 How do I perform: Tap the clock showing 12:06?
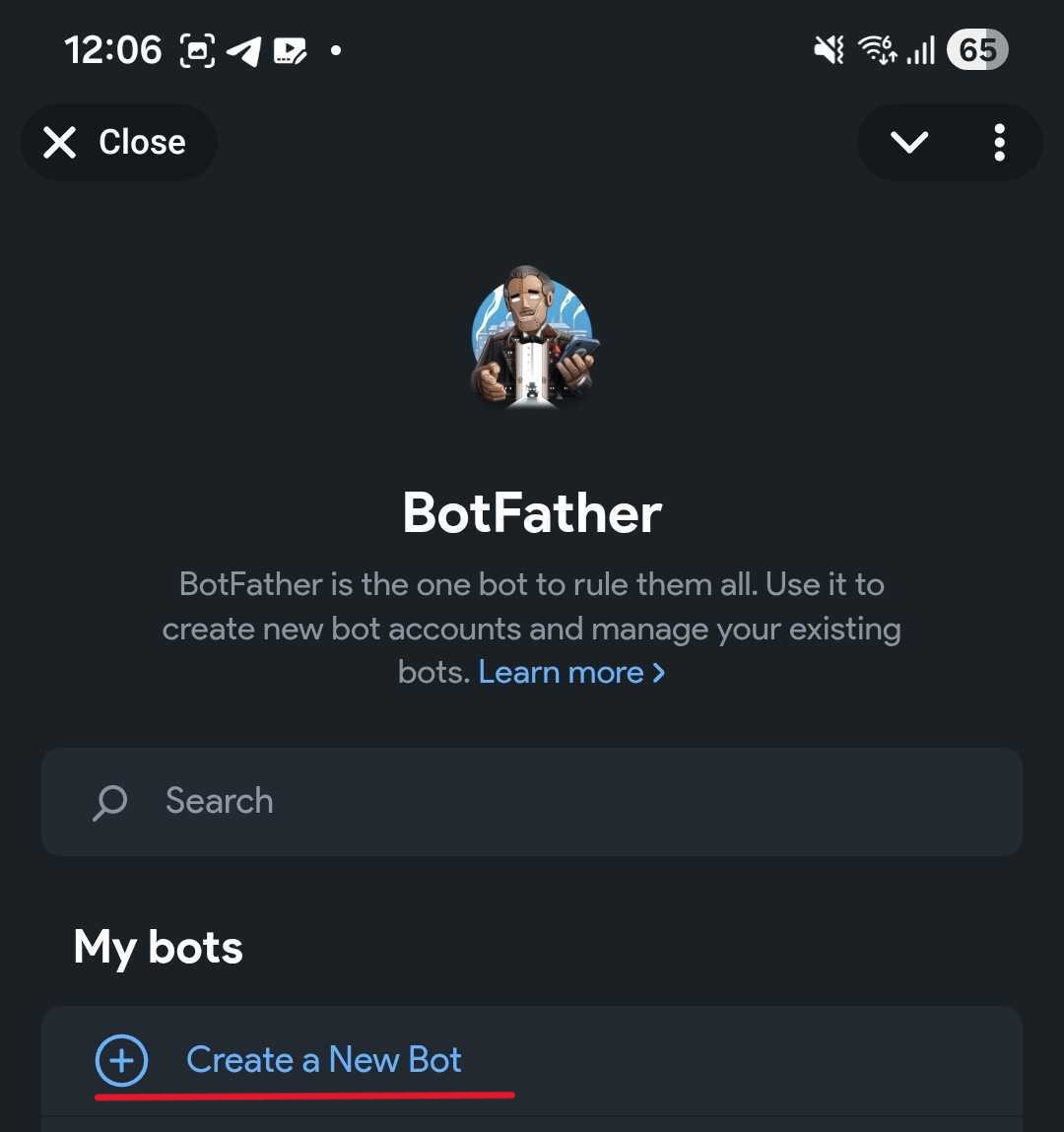pos(112,49)
